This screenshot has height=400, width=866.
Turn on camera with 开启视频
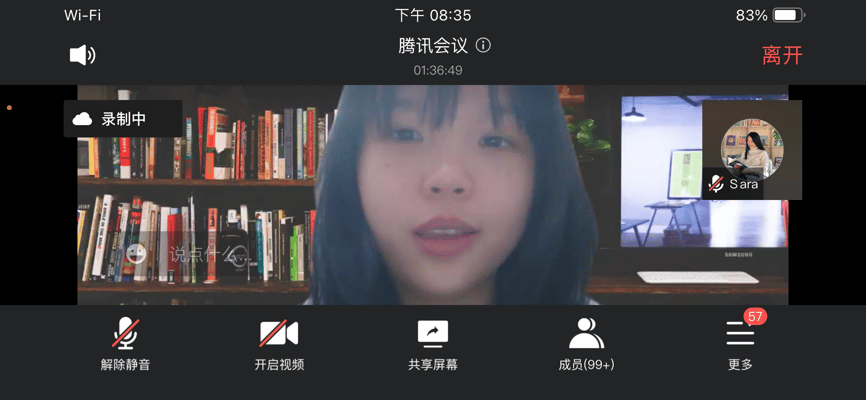tap(279, 344)
